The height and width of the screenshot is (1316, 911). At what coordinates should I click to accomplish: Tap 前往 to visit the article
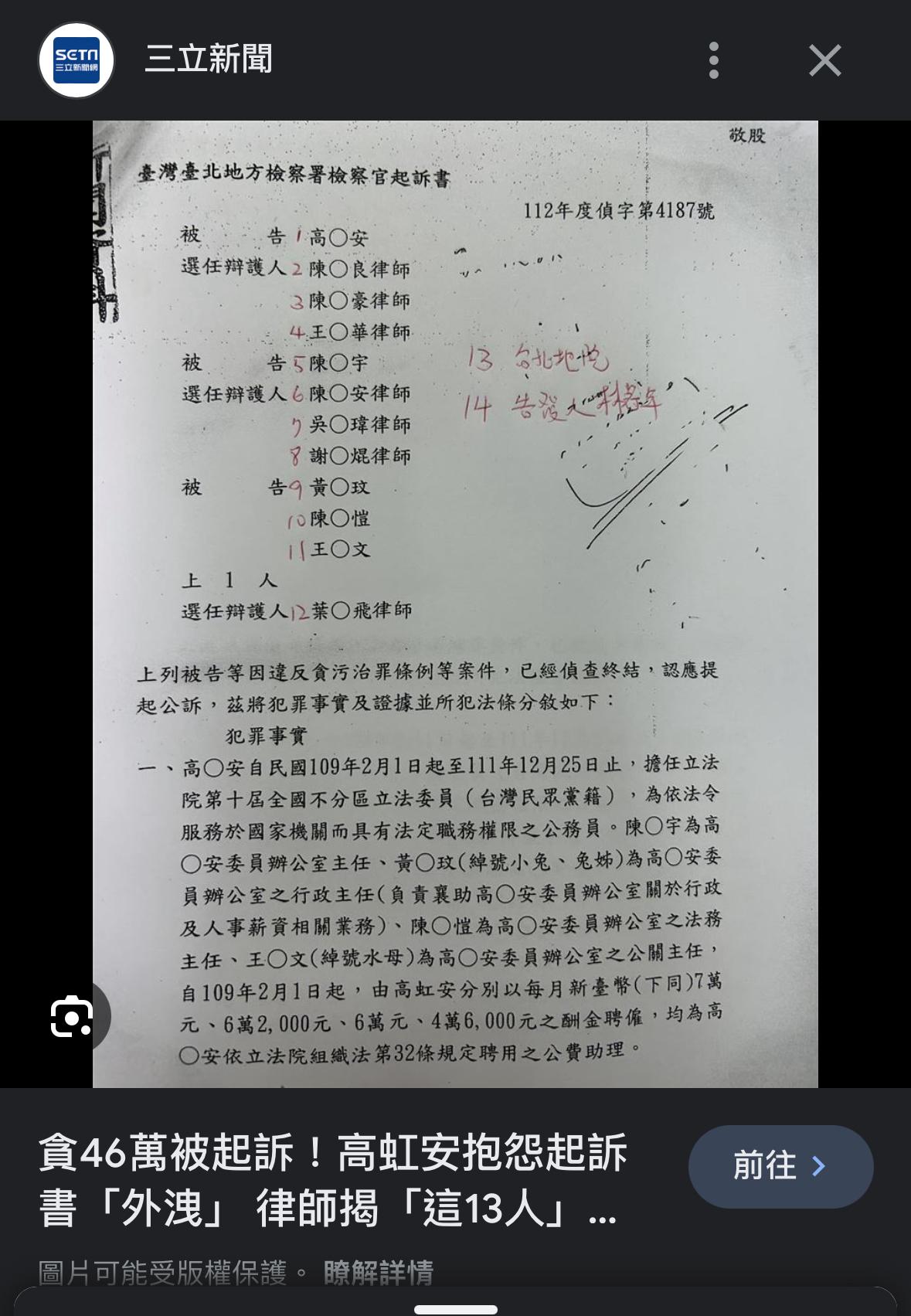coord(780,1166)
